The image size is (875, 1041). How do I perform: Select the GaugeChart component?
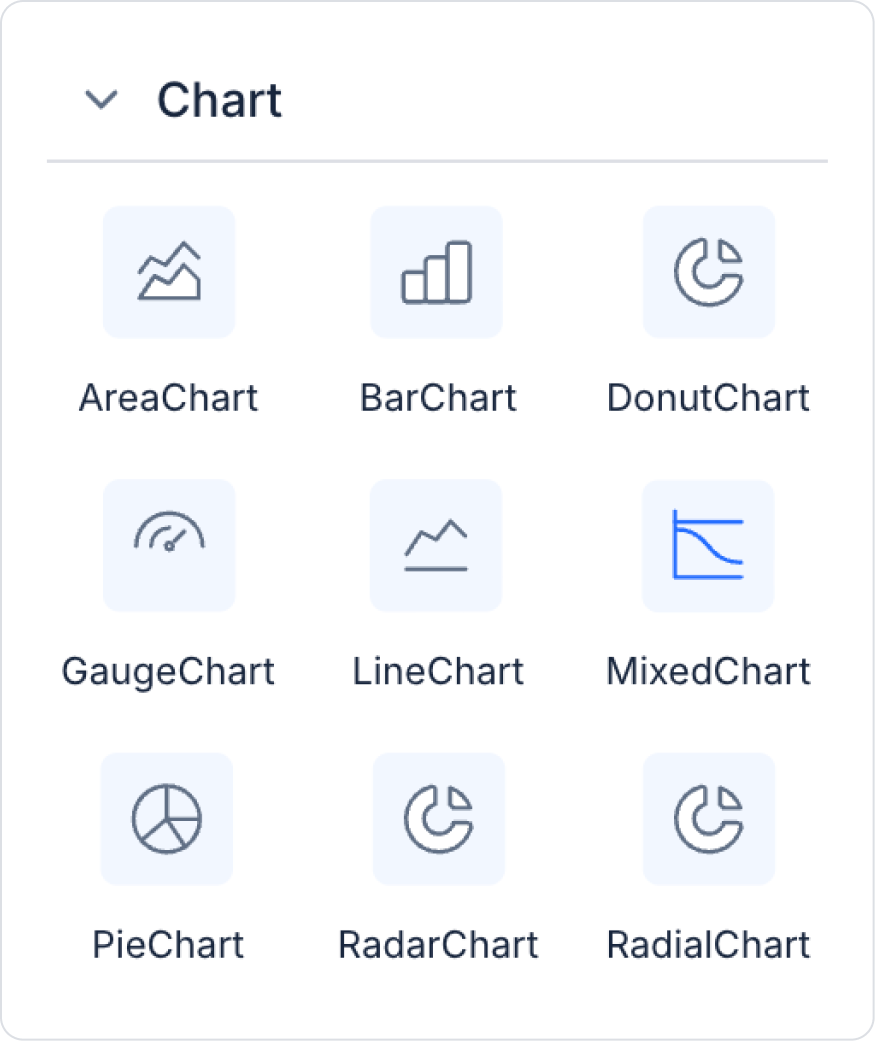169,545
